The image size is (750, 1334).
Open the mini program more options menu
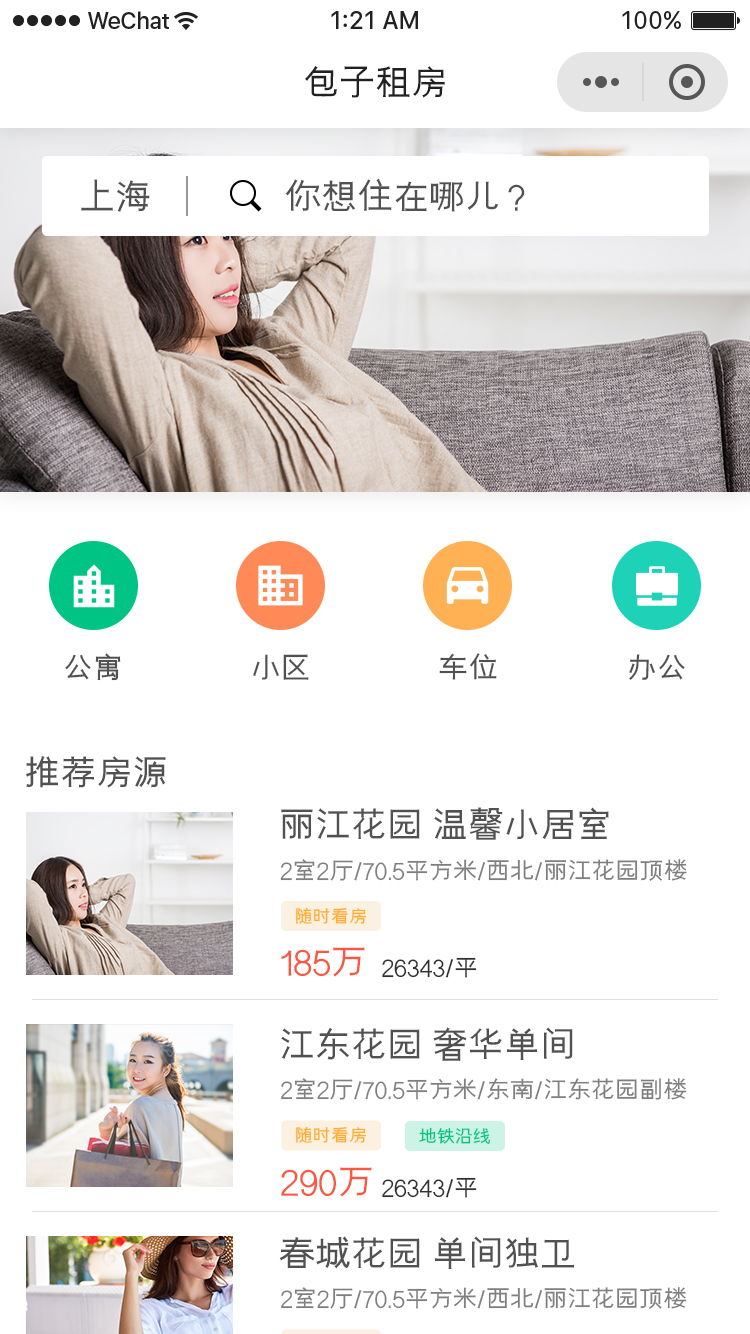(x=600, y=82)
